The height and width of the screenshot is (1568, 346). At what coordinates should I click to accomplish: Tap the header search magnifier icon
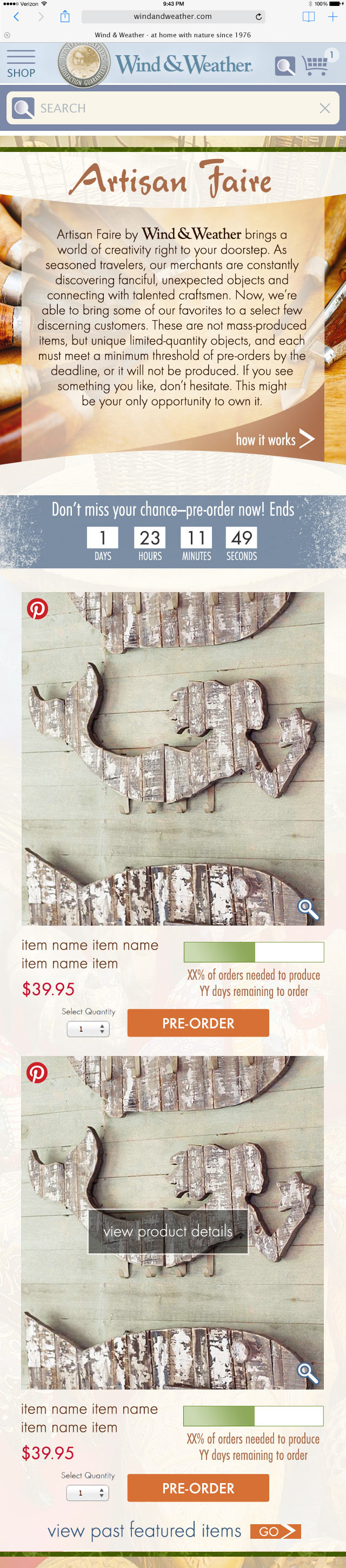tap(284, 65)
